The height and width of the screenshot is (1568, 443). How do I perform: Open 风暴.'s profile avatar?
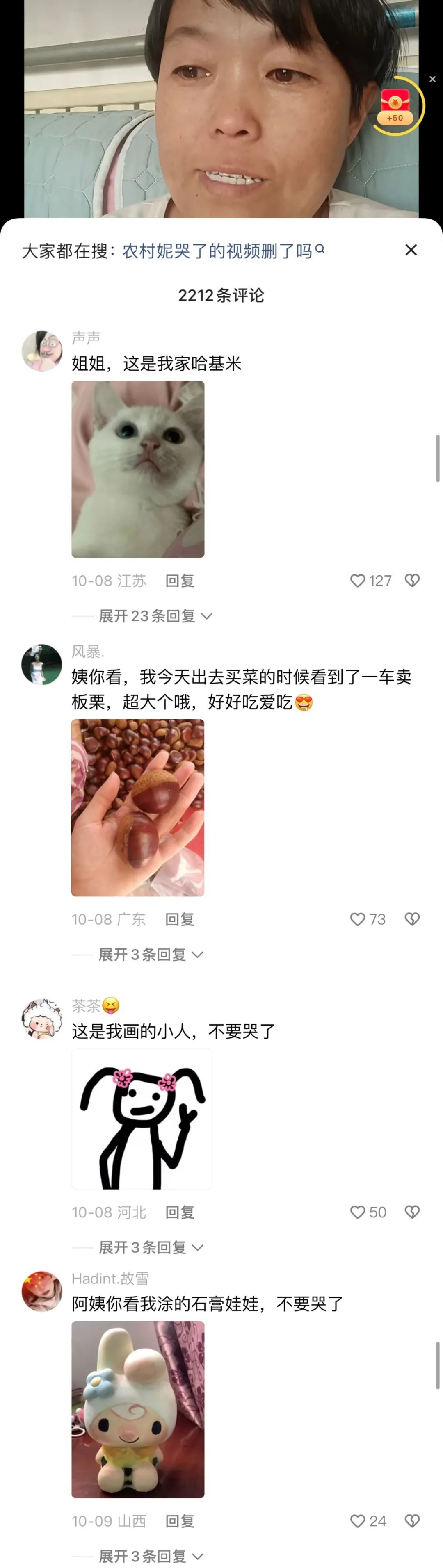[x=42, y=665]
